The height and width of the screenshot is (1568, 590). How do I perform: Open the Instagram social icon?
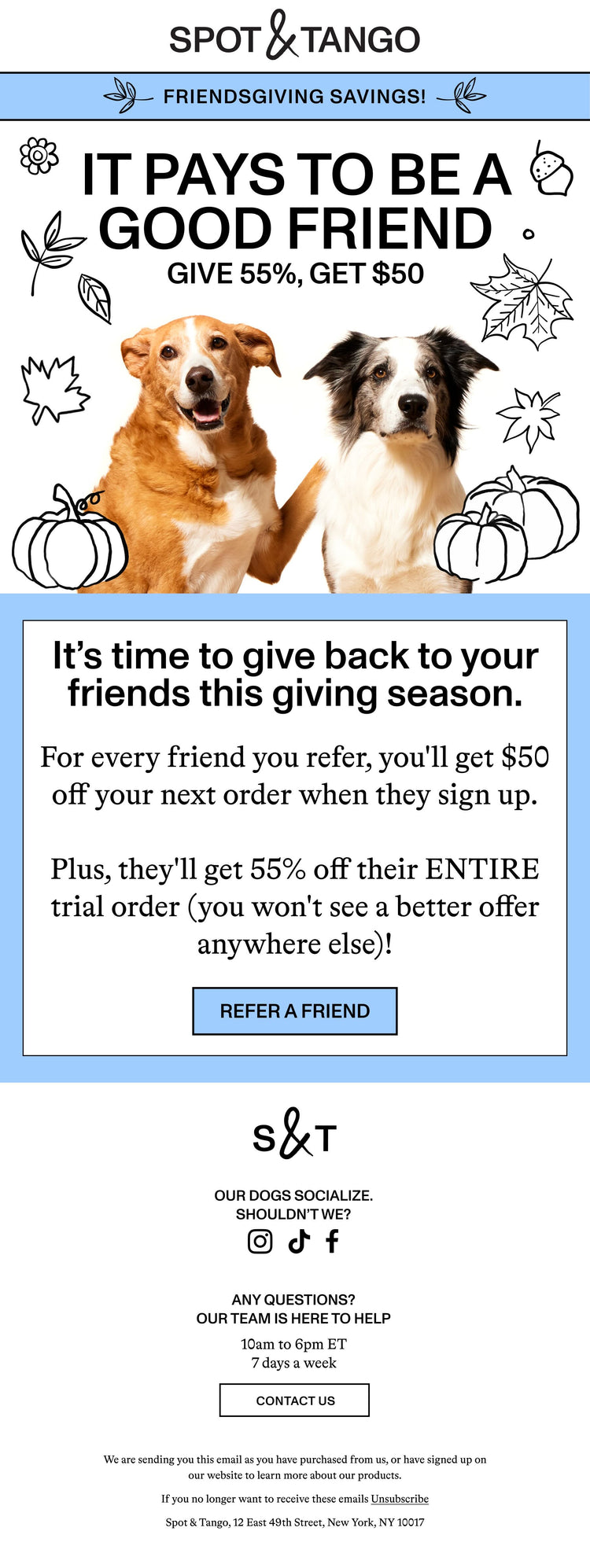(x=260, y=1241)
